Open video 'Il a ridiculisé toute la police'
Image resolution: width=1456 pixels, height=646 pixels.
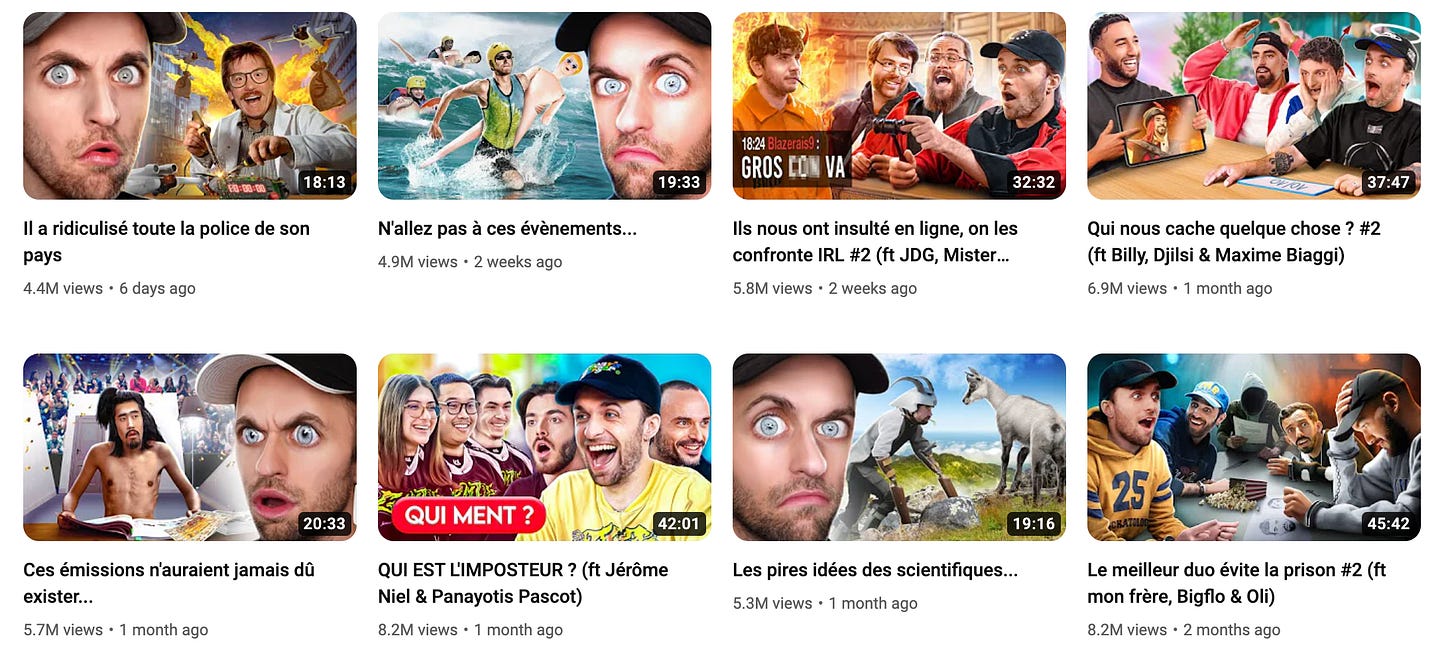[190, 105]
